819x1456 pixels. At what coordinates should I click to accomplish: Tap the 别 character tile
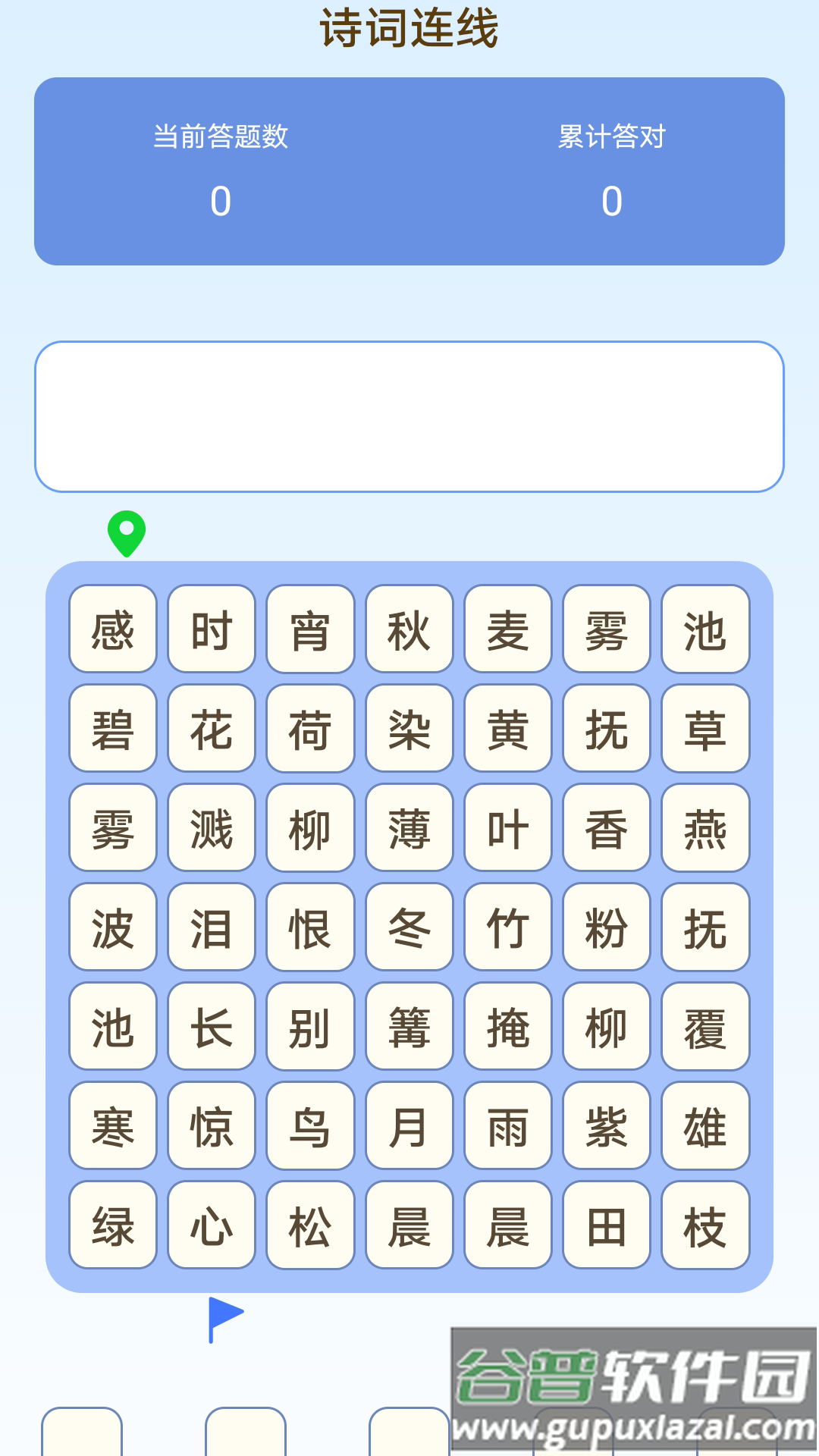click(x=310, y=1026)
